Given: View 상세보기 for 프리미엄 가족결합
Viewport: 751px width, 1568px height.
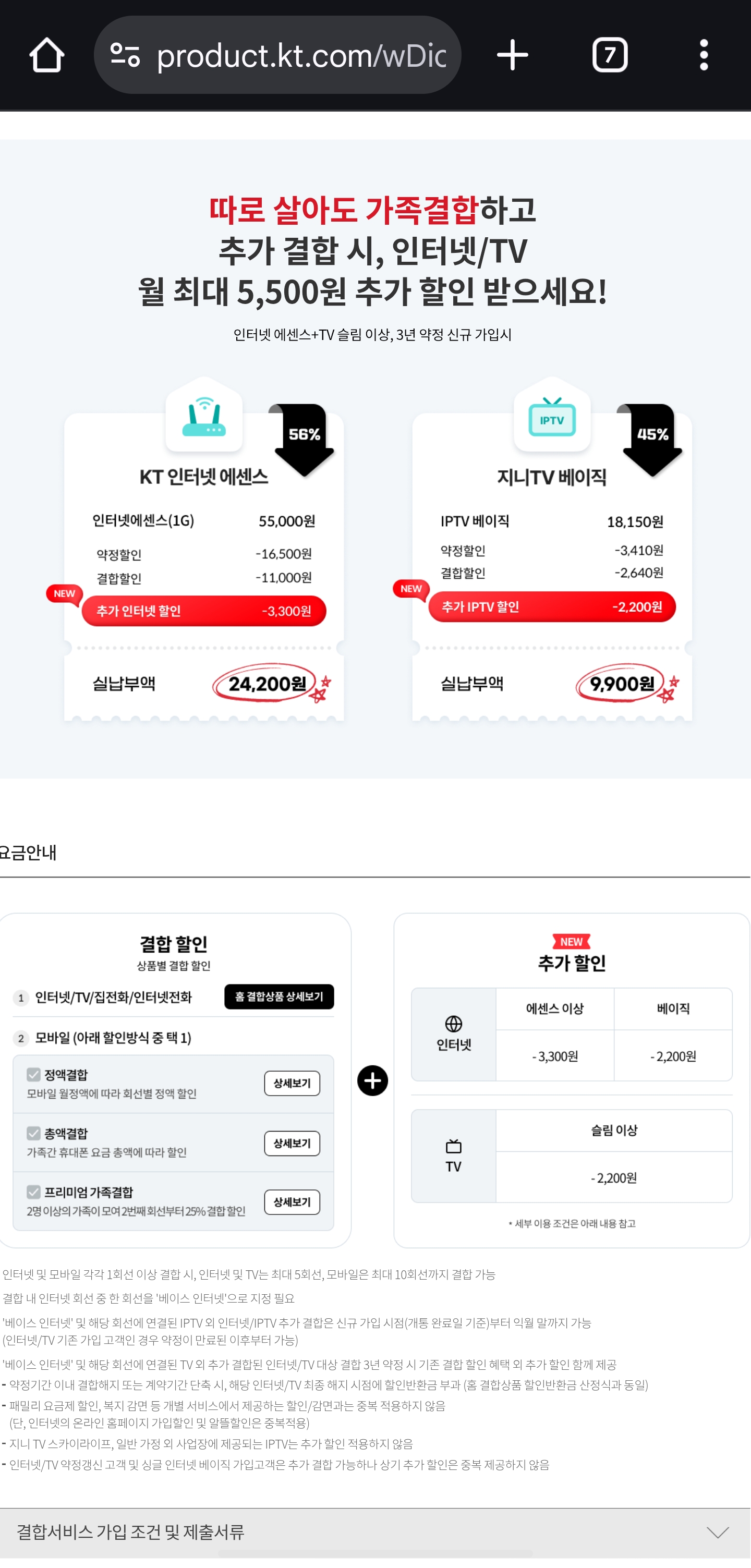Looking at the screenshot, I should pyautogui.click(x=292, y=1202).
